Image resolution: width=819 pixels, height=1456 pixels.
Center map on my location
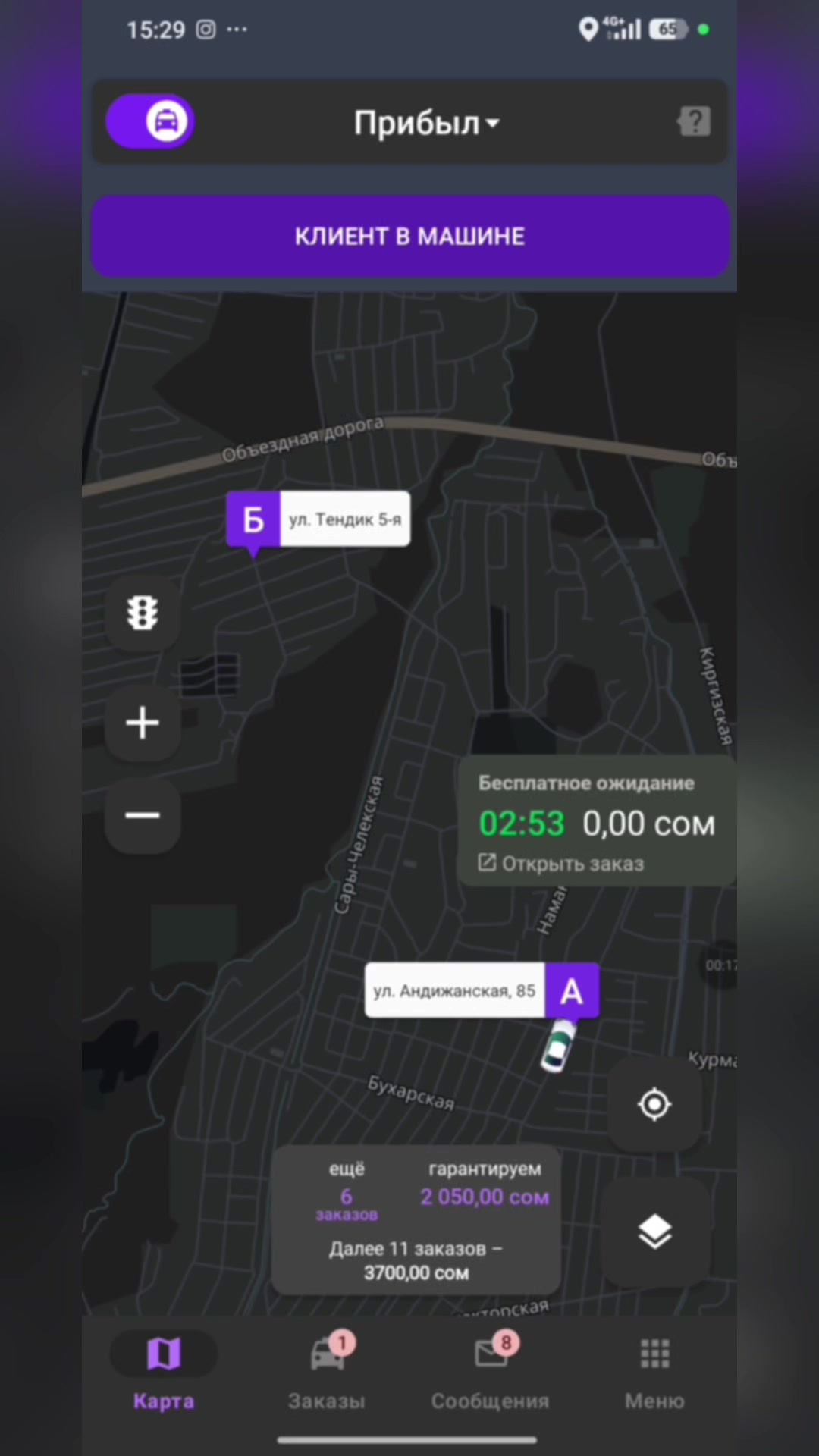[x=654, y=1104]
